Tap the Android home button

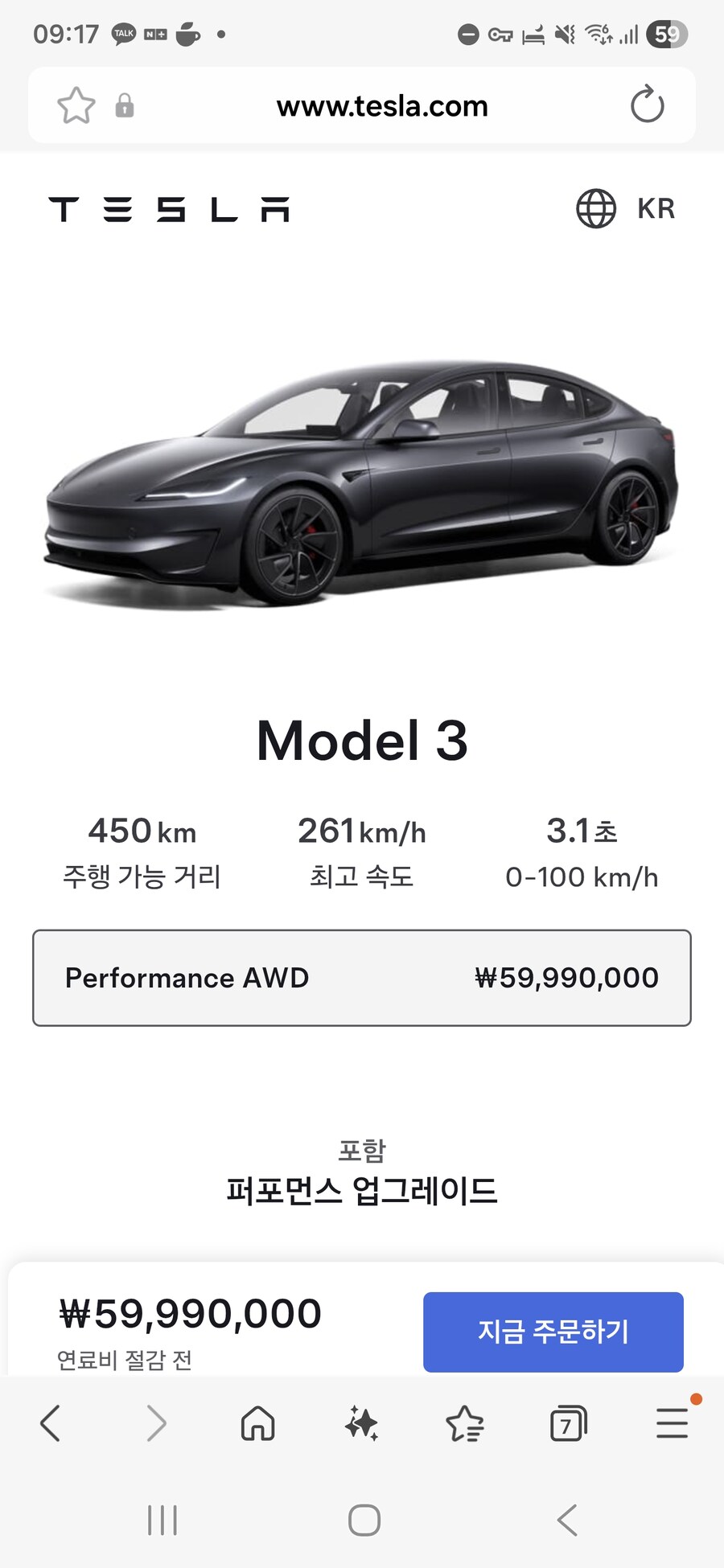click(x=363, y=1520)
